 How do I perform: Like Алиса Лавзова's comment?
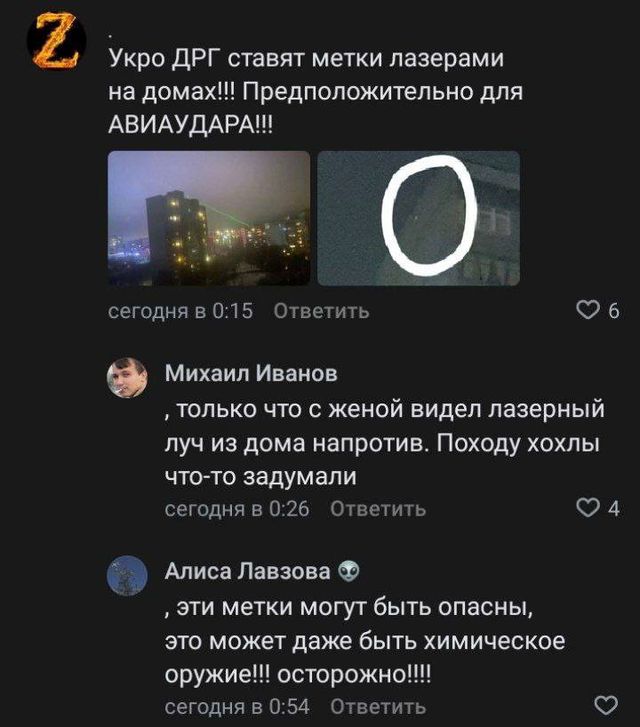pyautogui.click(x=605, y=707)
